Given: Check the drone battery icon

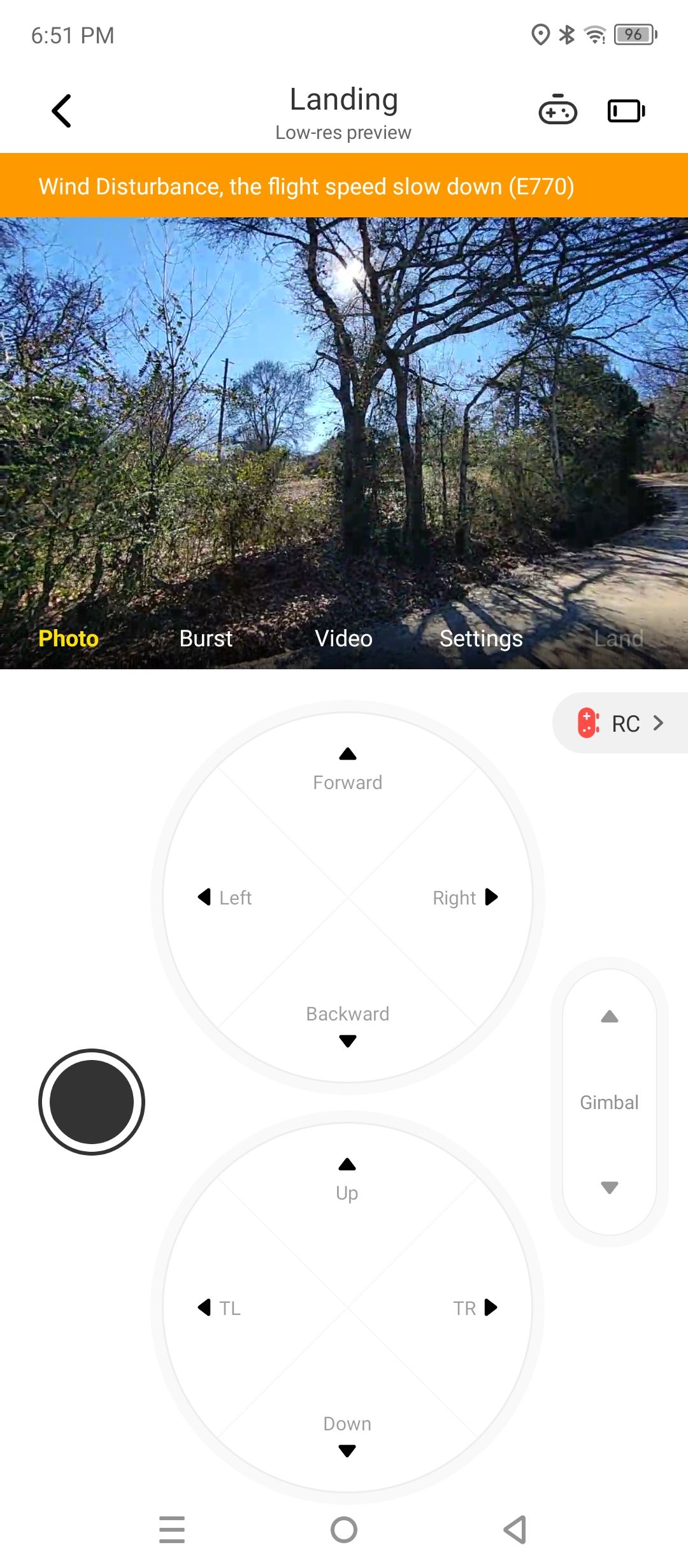Looking at the screenshot, I should click(626, 112).
